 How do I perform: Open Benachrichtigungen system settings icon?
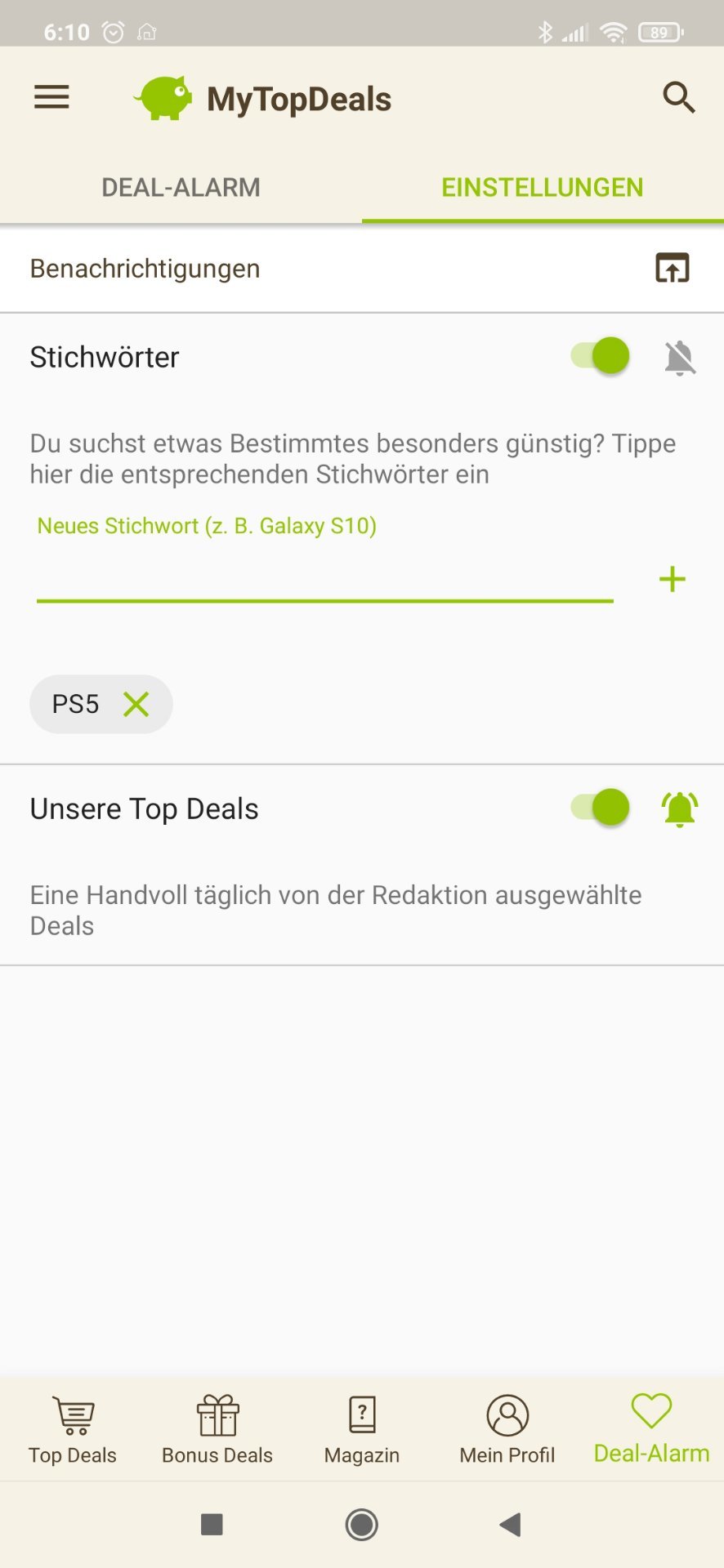673,268
